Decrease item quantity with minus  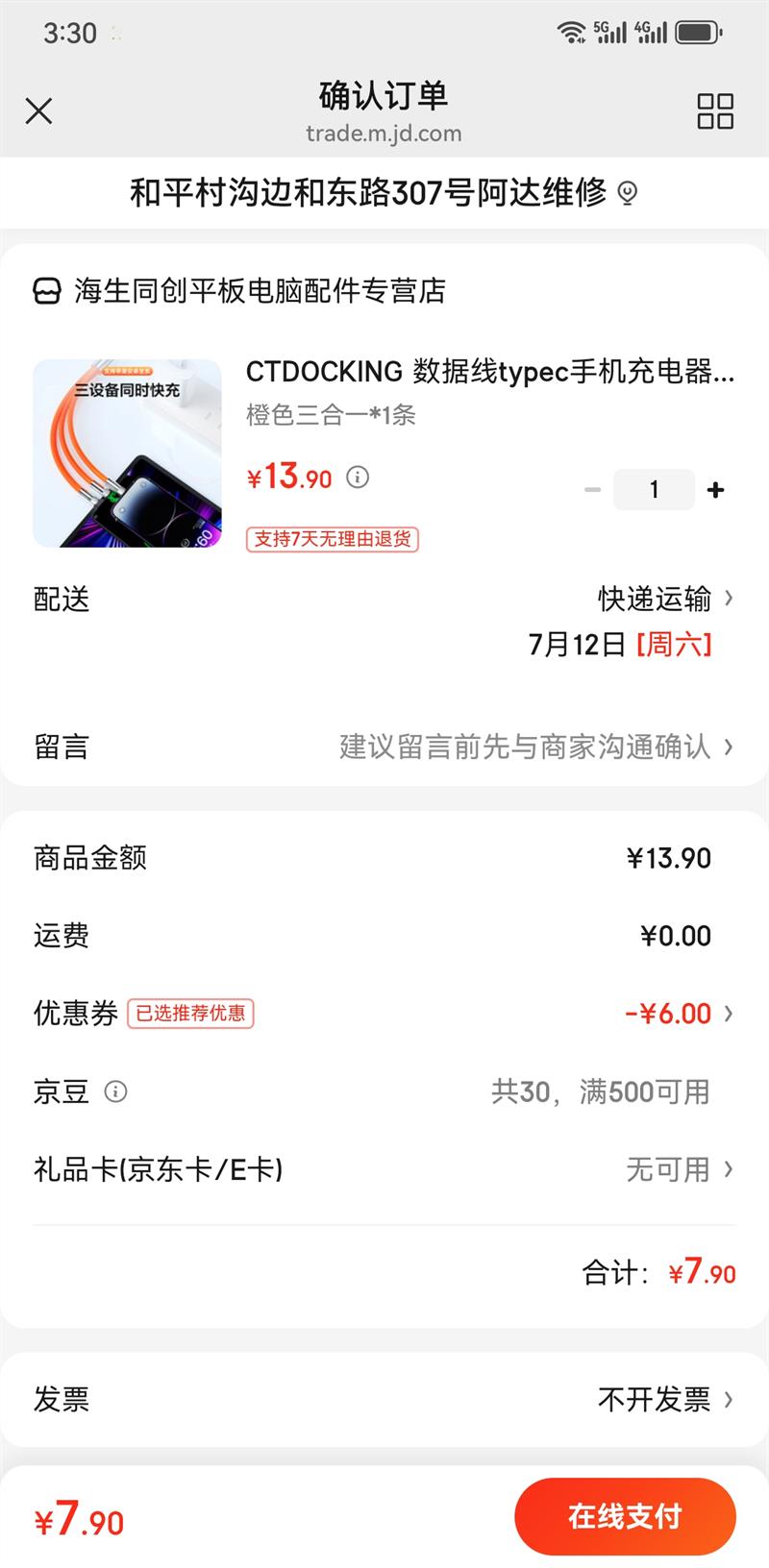click(x=592, y=490)
